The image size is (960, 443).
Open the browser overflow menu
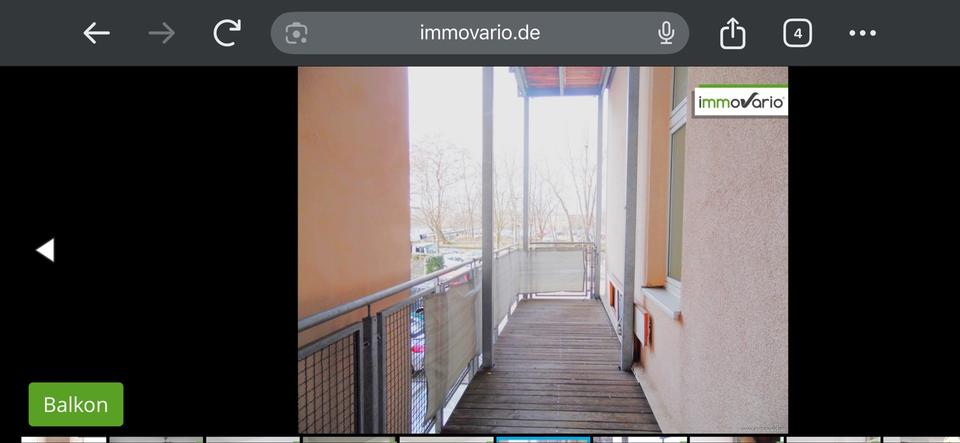(862, 33)
